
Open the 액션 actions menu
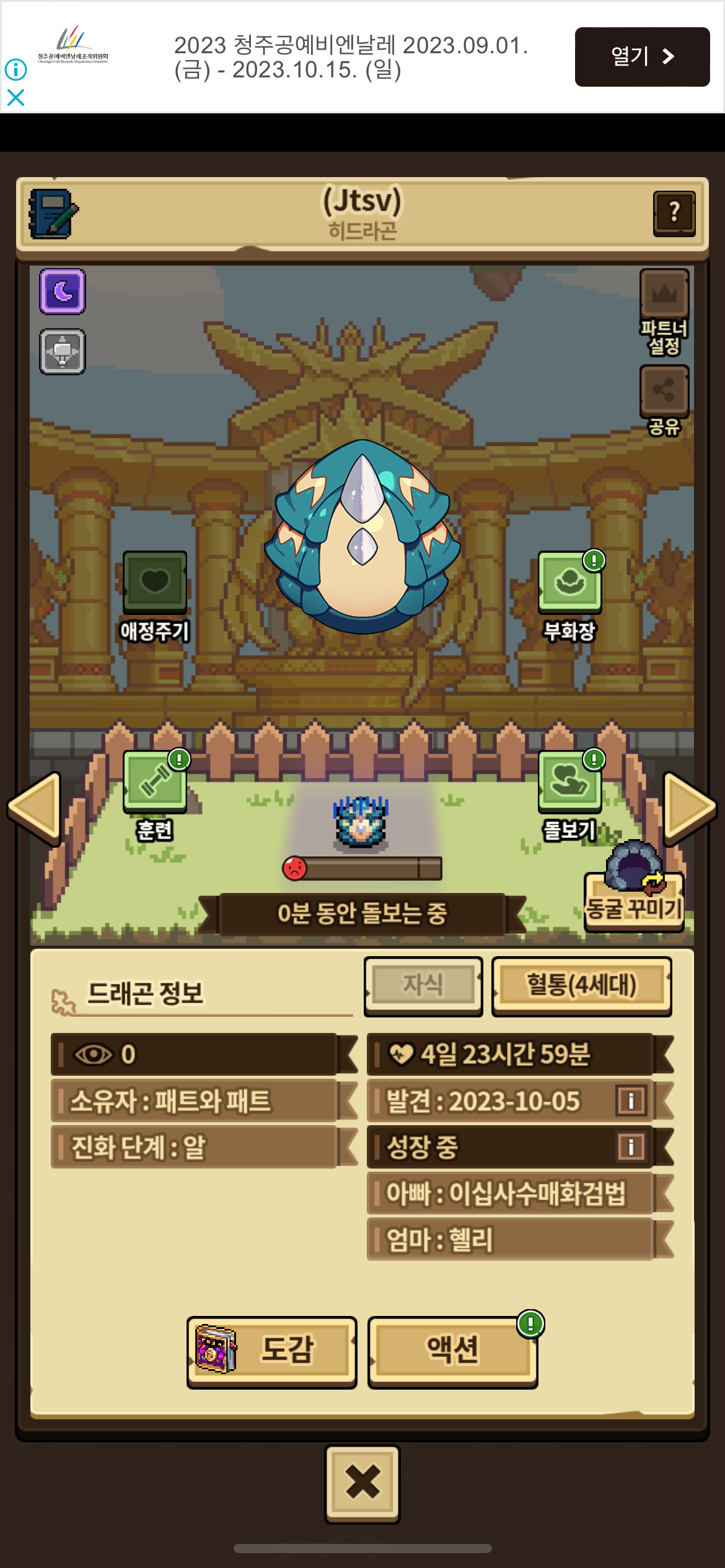coord(452,1351)
